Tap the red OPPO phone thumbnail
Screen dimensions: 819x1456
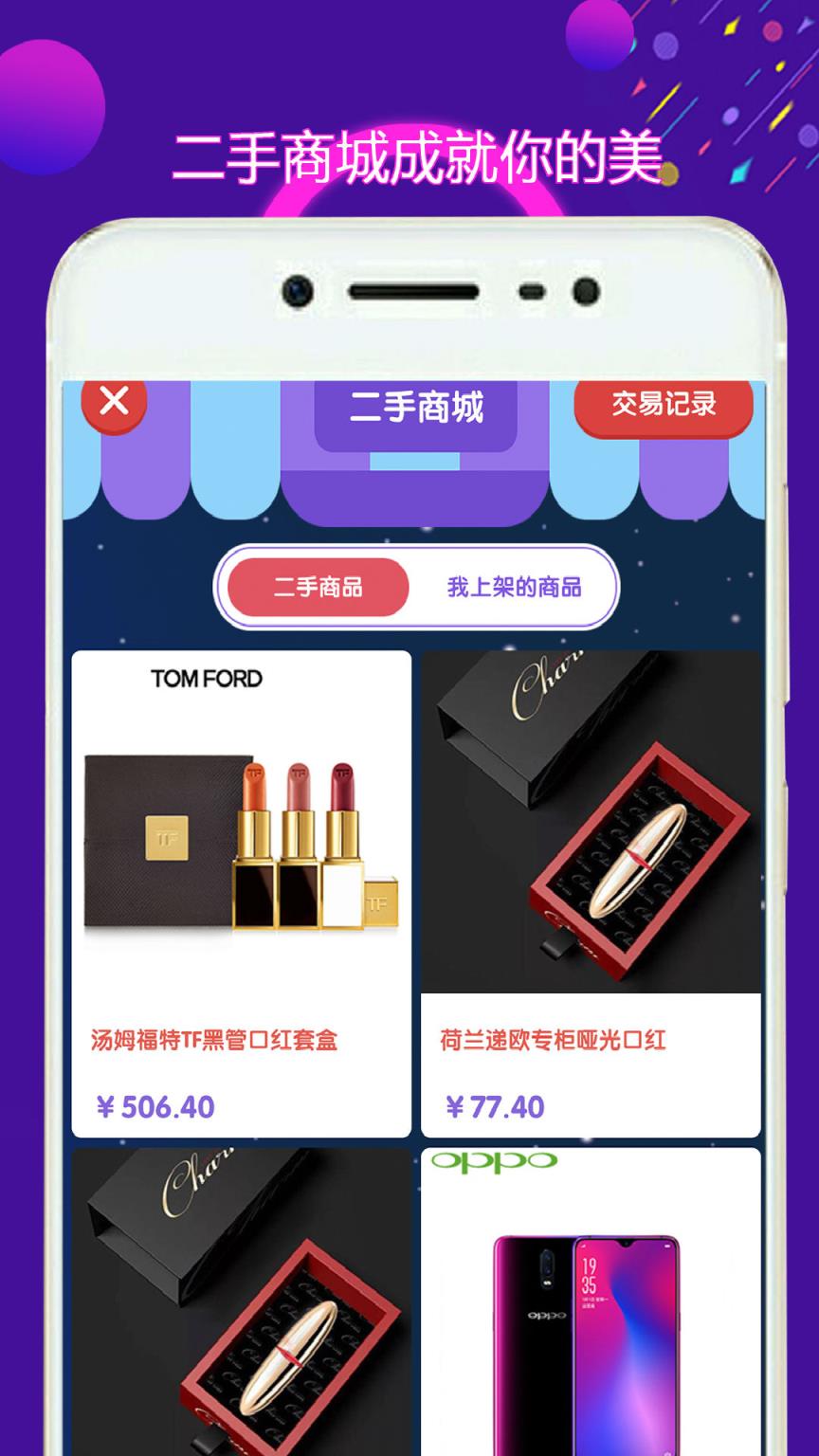tap(588, 1327)
